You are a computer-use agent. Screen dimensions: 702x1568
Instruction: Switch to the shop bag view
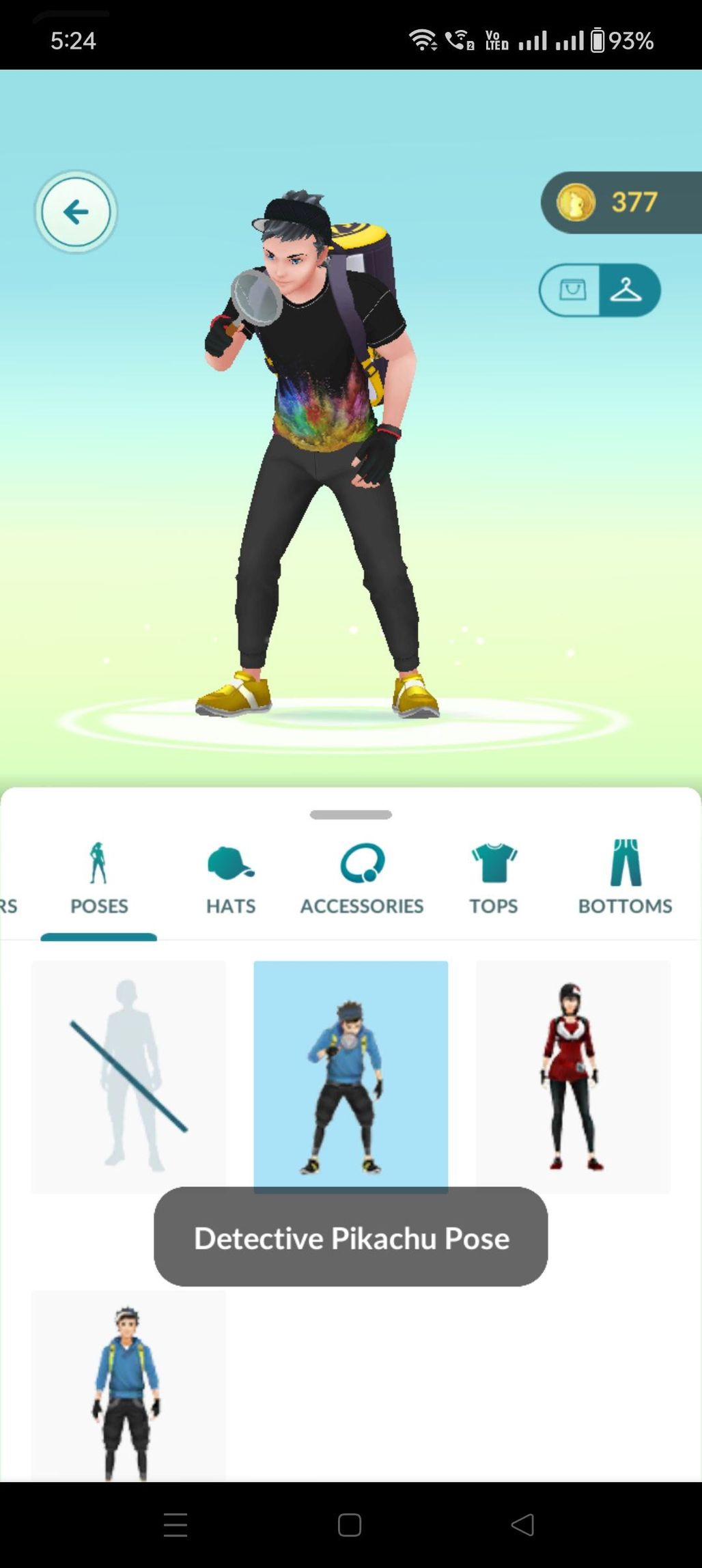[x=571, y=290]
